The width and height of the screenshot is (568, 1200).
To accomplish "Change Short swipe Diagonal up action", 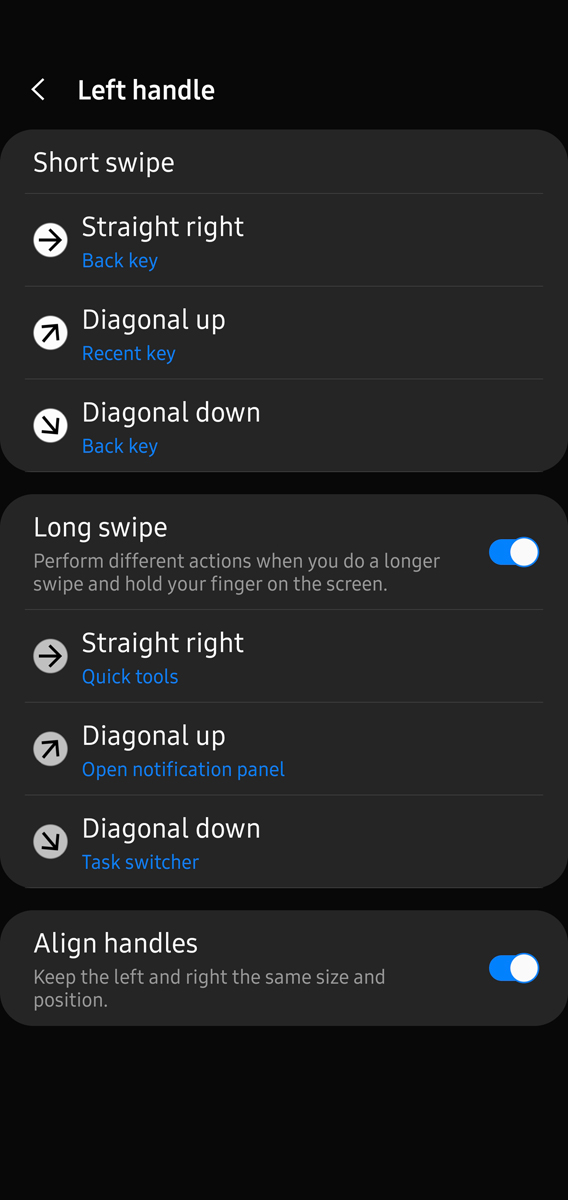I will click(x=284, y=333).
